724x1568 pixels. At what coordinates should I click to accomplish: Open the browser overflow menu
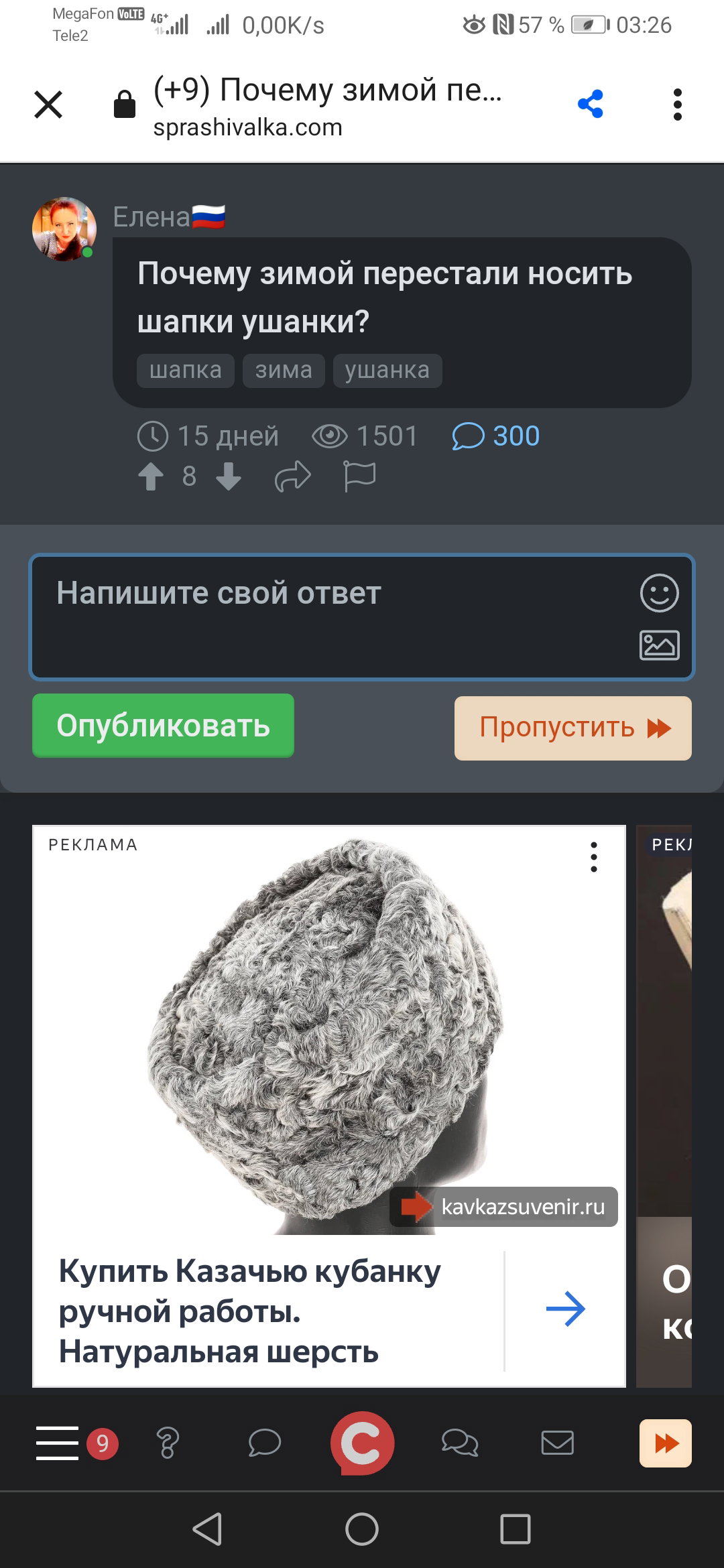point(678,105)
